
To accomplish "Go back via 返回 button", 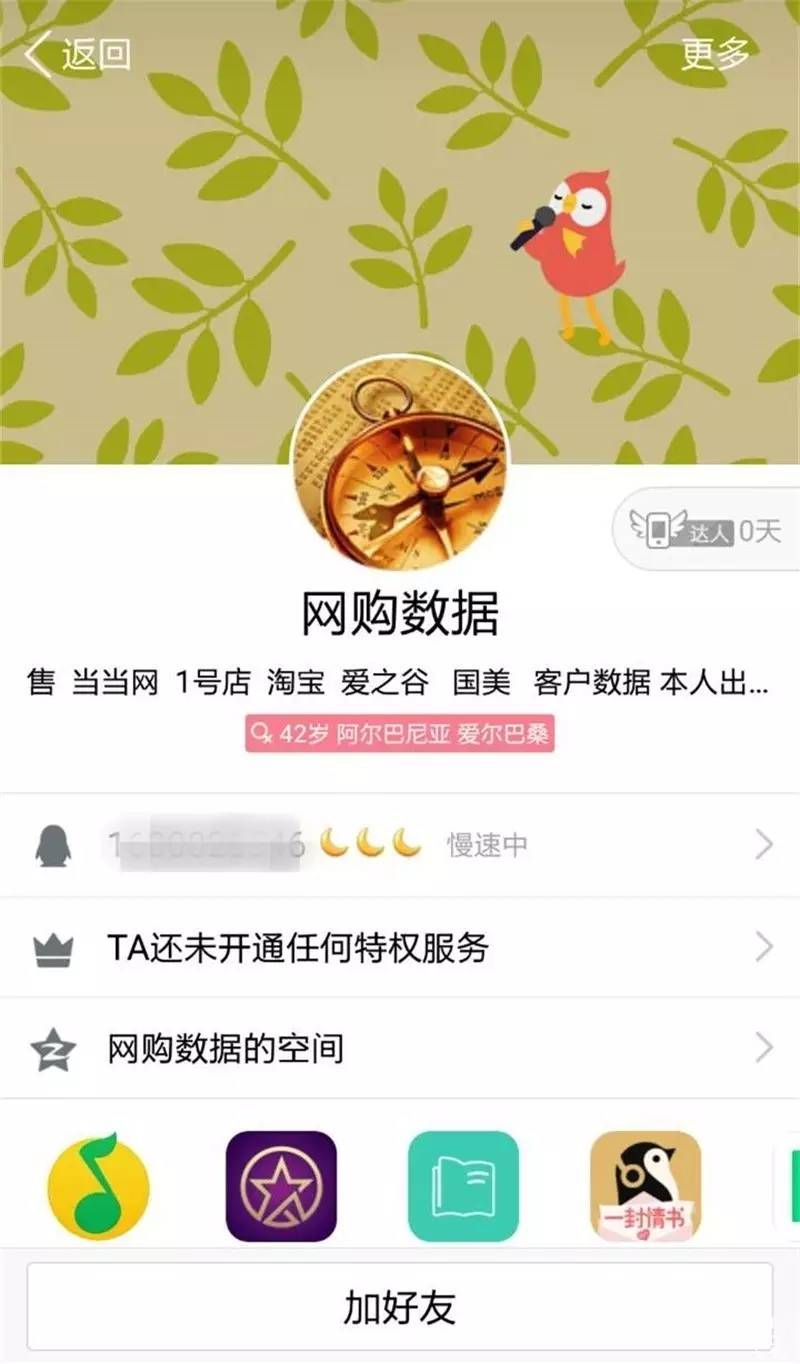I will [x=78, y=54].
